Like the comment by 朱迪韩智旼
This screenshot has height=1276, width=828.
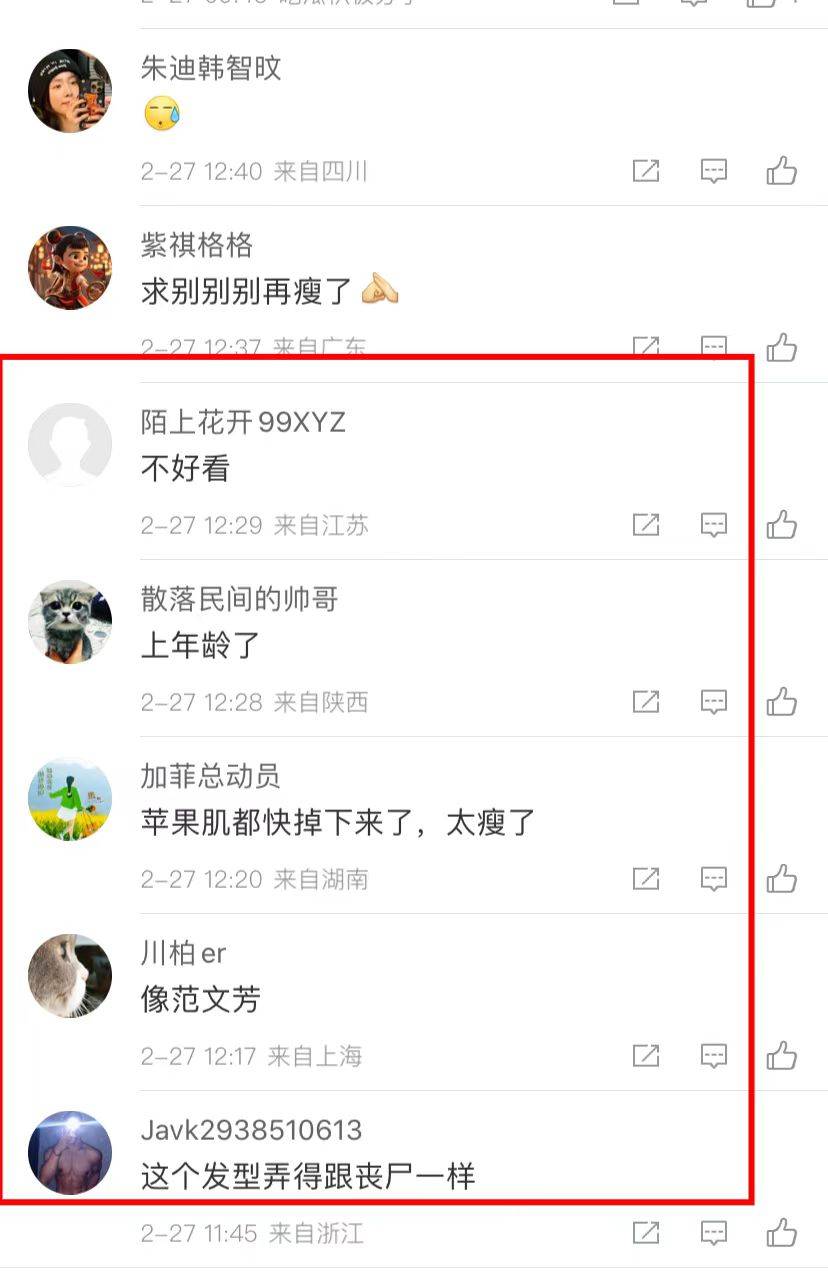(781, 171)
